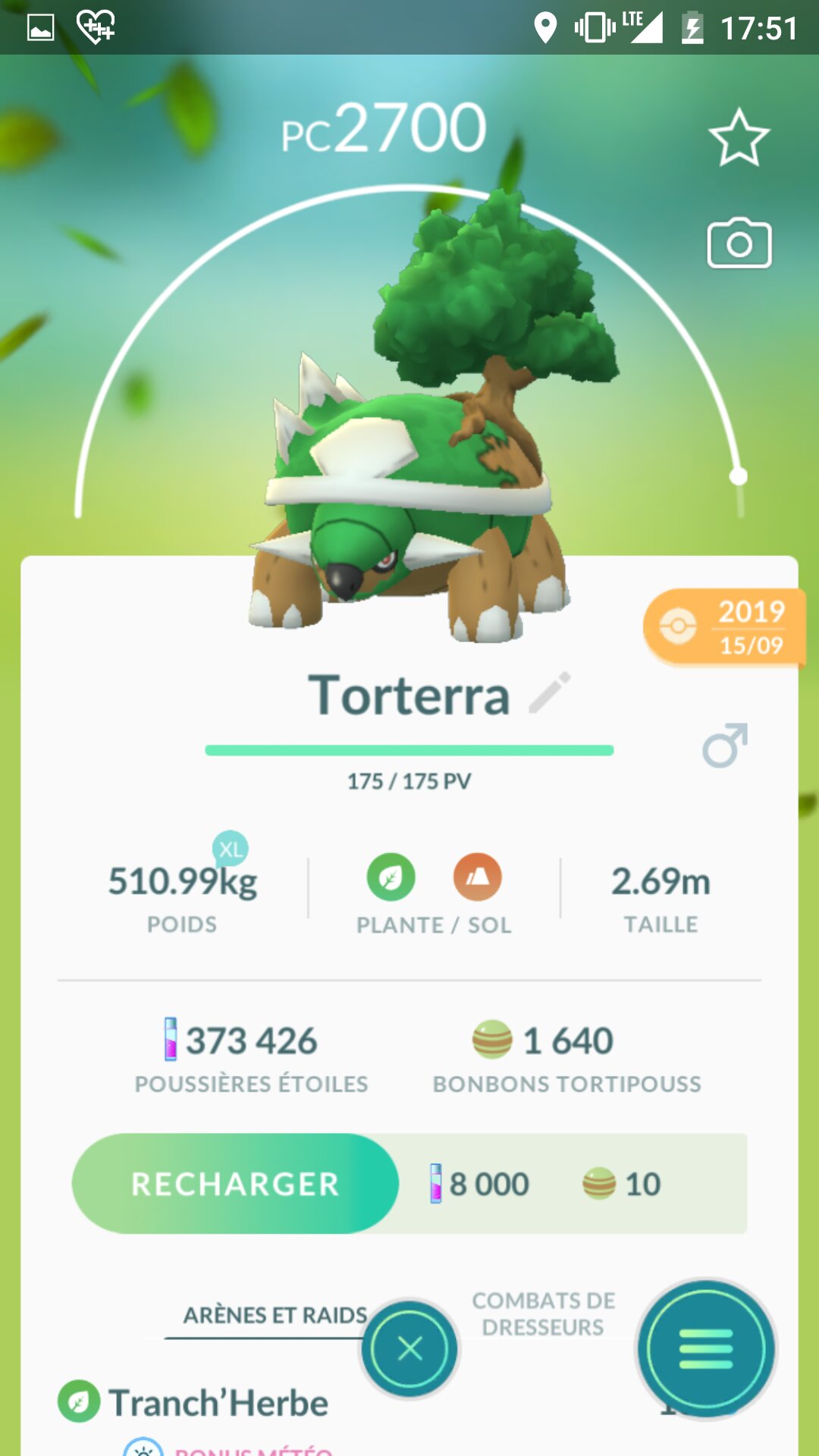Switch to the Combats de Dresseurs tab
This screenshot has width=819, height=1456.
(x=543, y=1313)
